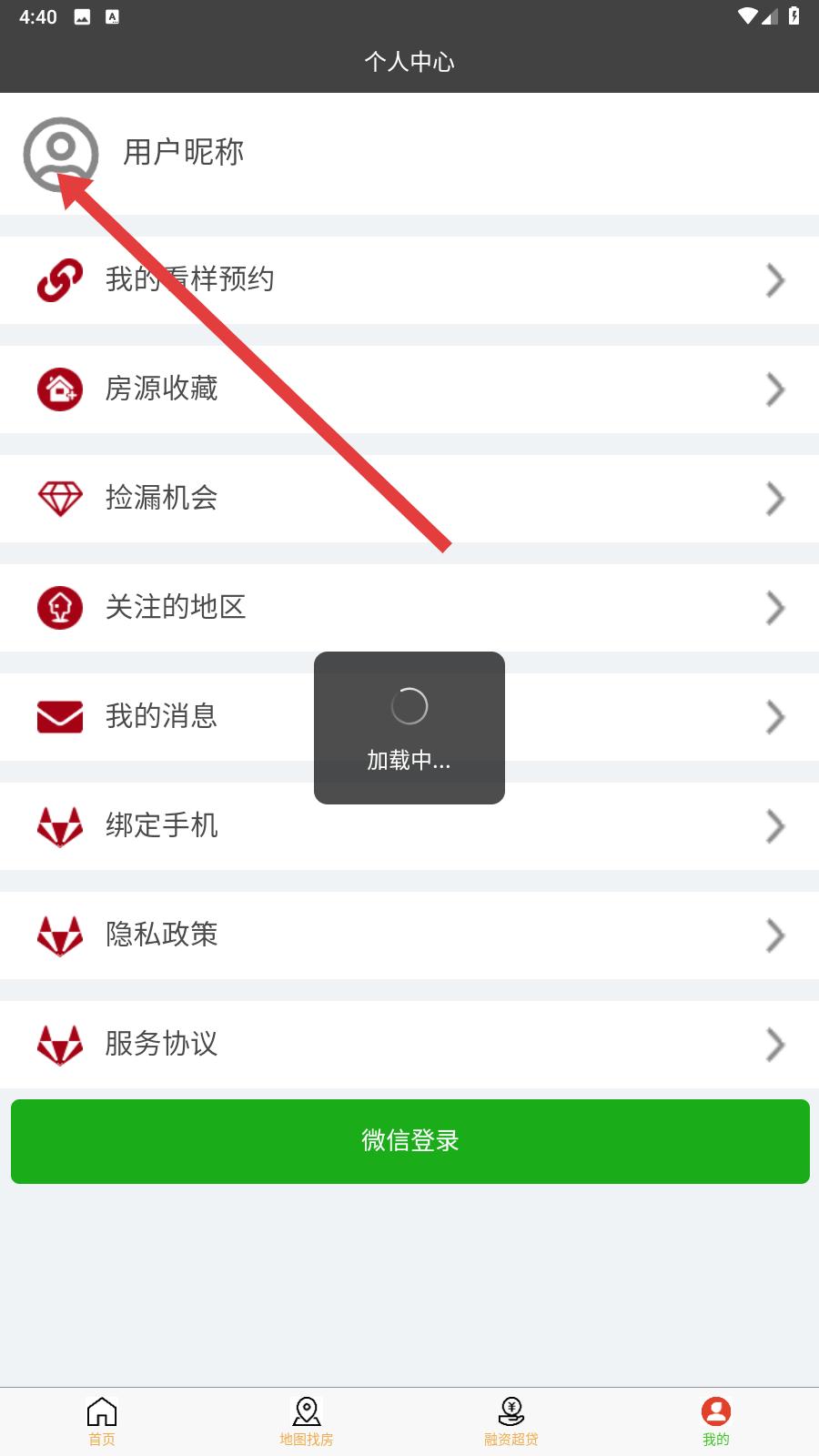This screenshot has height=1456, width=819.
Task: Switch to the 融资超贷 tab
Action: point(511,1421)
